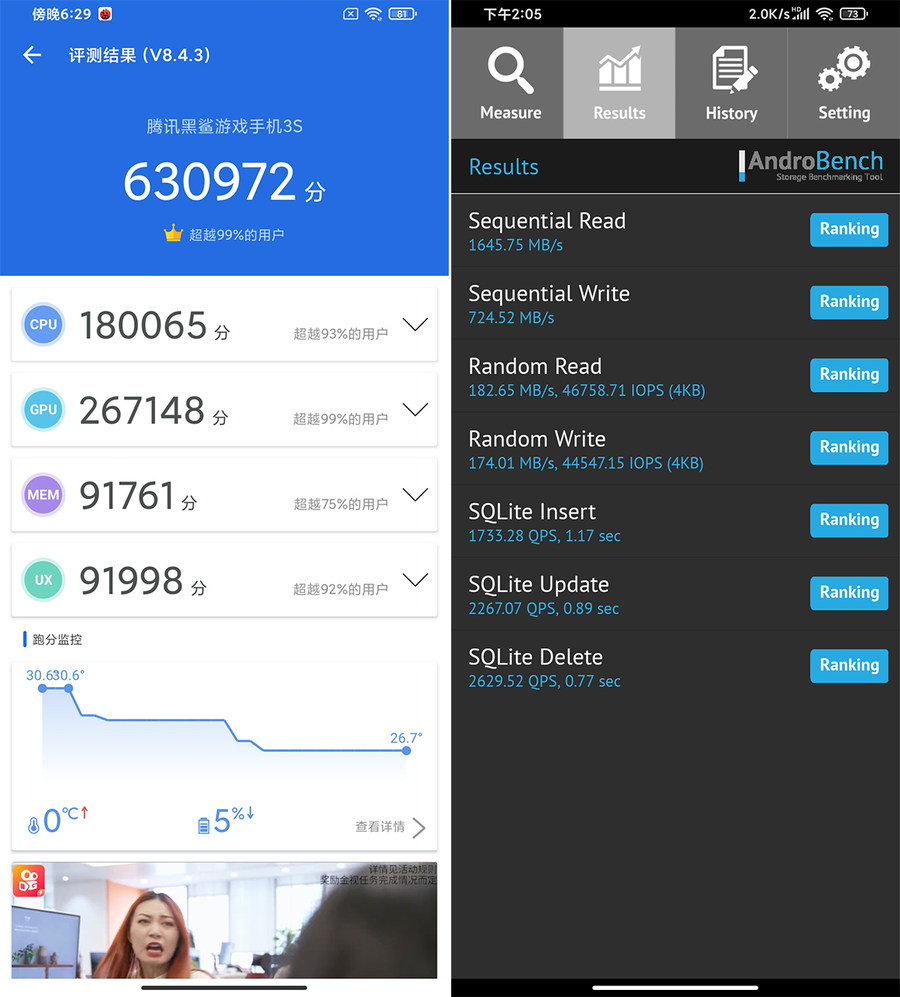
Task: Open 查看详情 for temperature monitoring
Action: tap(390, 827)
